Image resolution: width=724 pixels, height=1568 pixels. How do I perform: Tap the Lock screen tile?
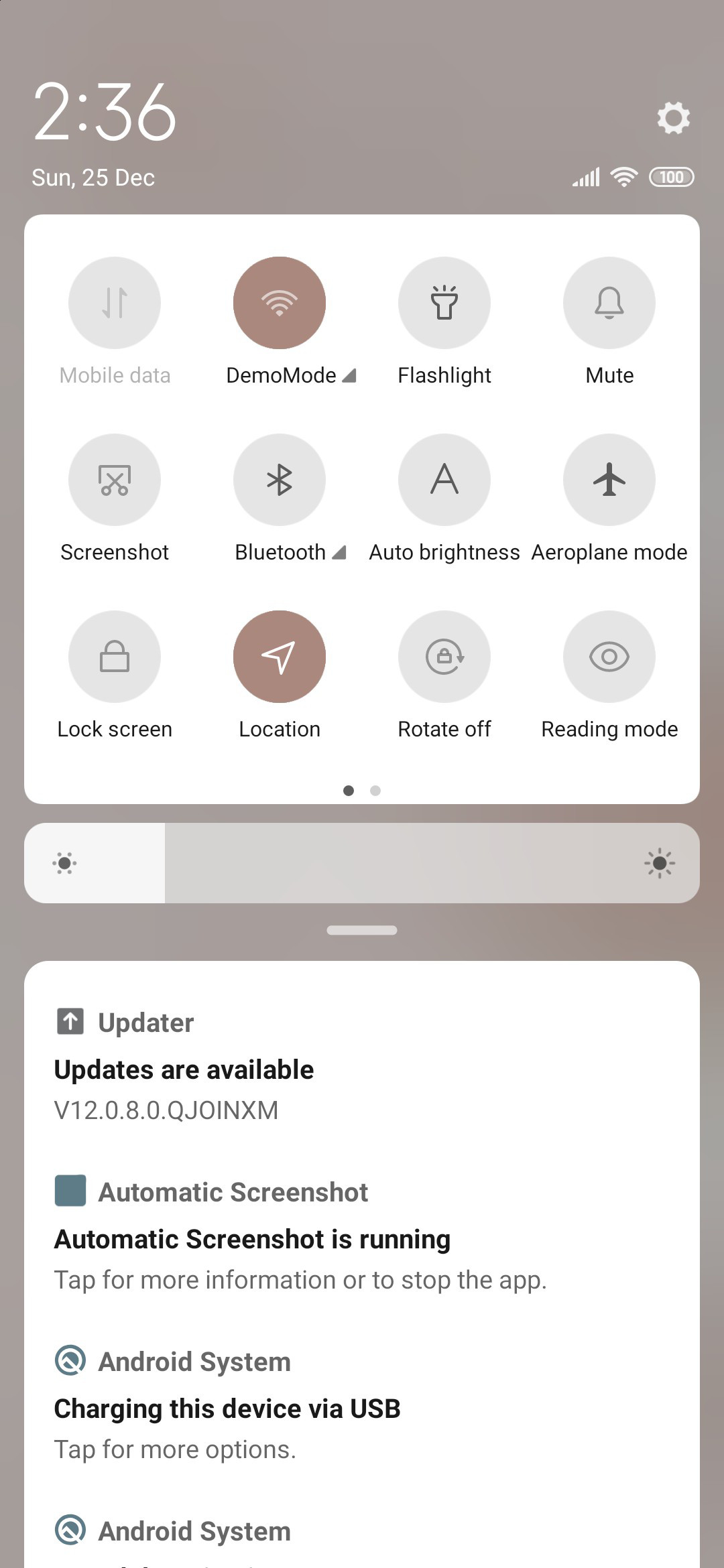[x=115, y=657]
